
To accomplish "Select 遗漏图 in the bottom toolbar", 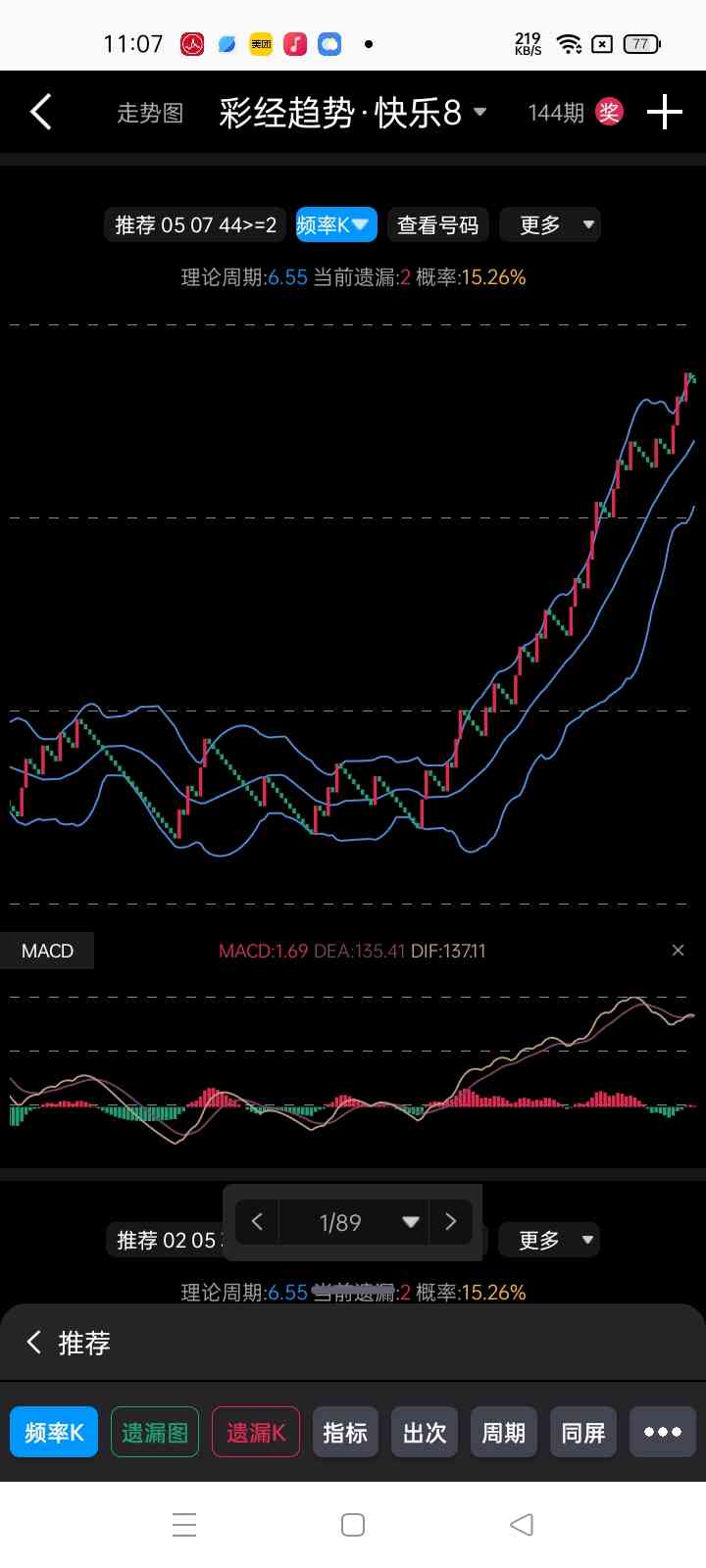I will pos(155,1432).
